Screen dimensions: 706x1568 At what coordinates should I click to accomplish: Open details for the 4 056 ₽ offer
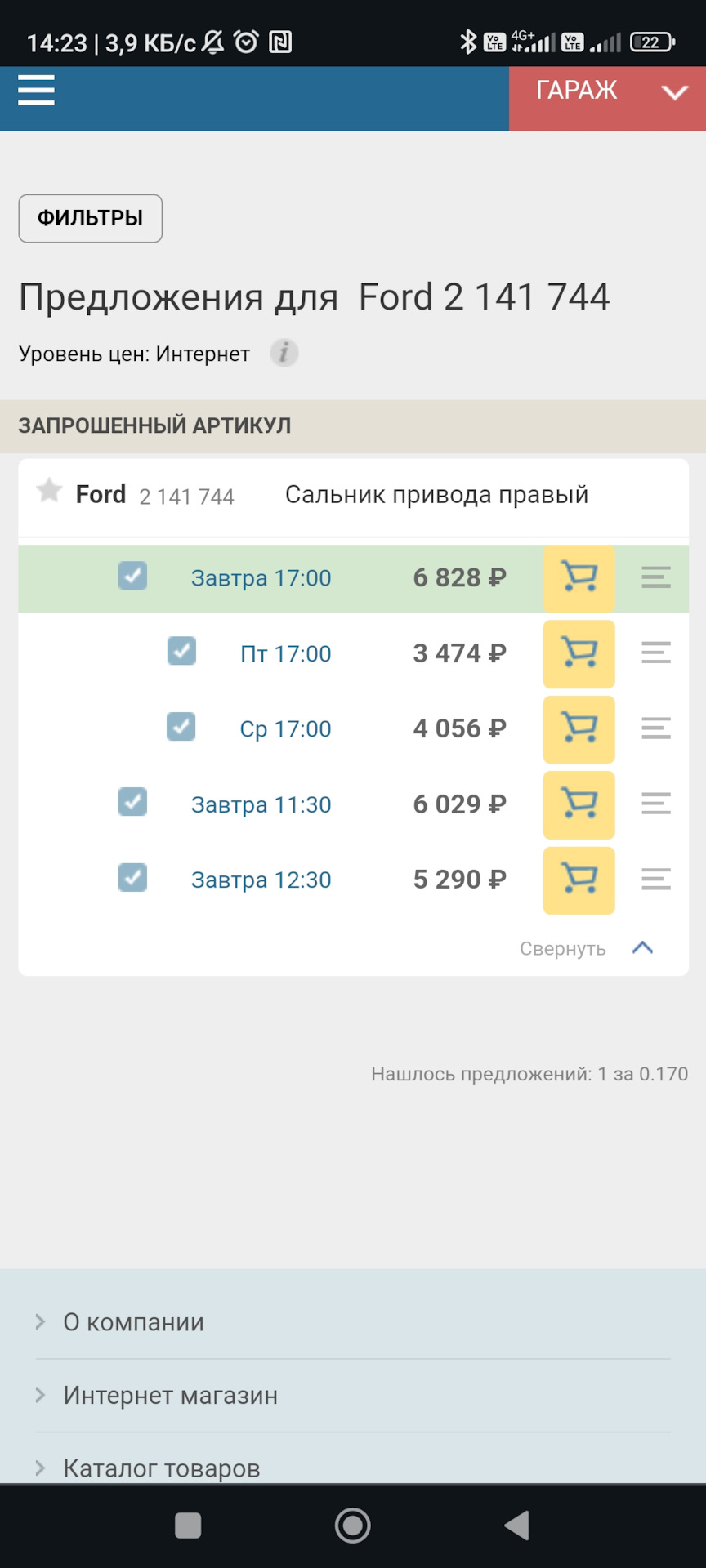tap(655, 729)
